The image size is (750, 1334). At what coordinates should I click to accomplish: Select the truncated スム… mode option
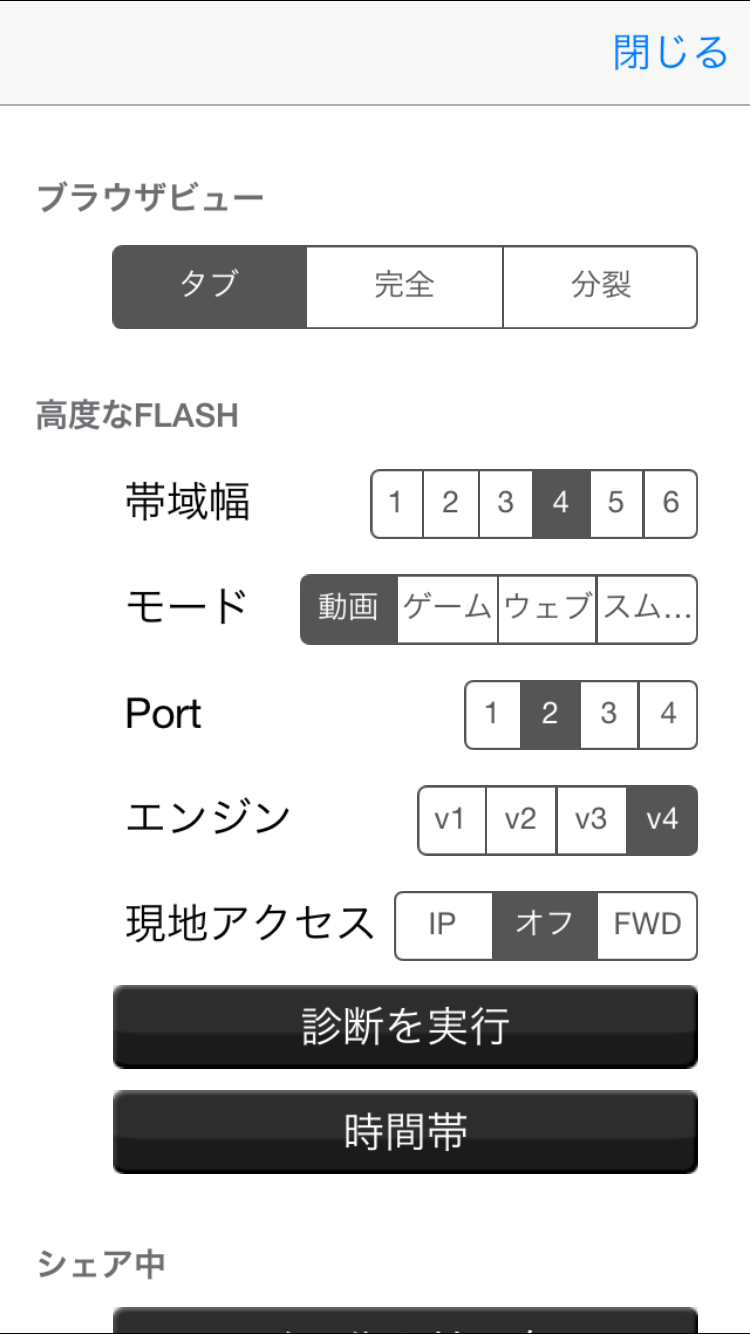[x=647, y=609]
